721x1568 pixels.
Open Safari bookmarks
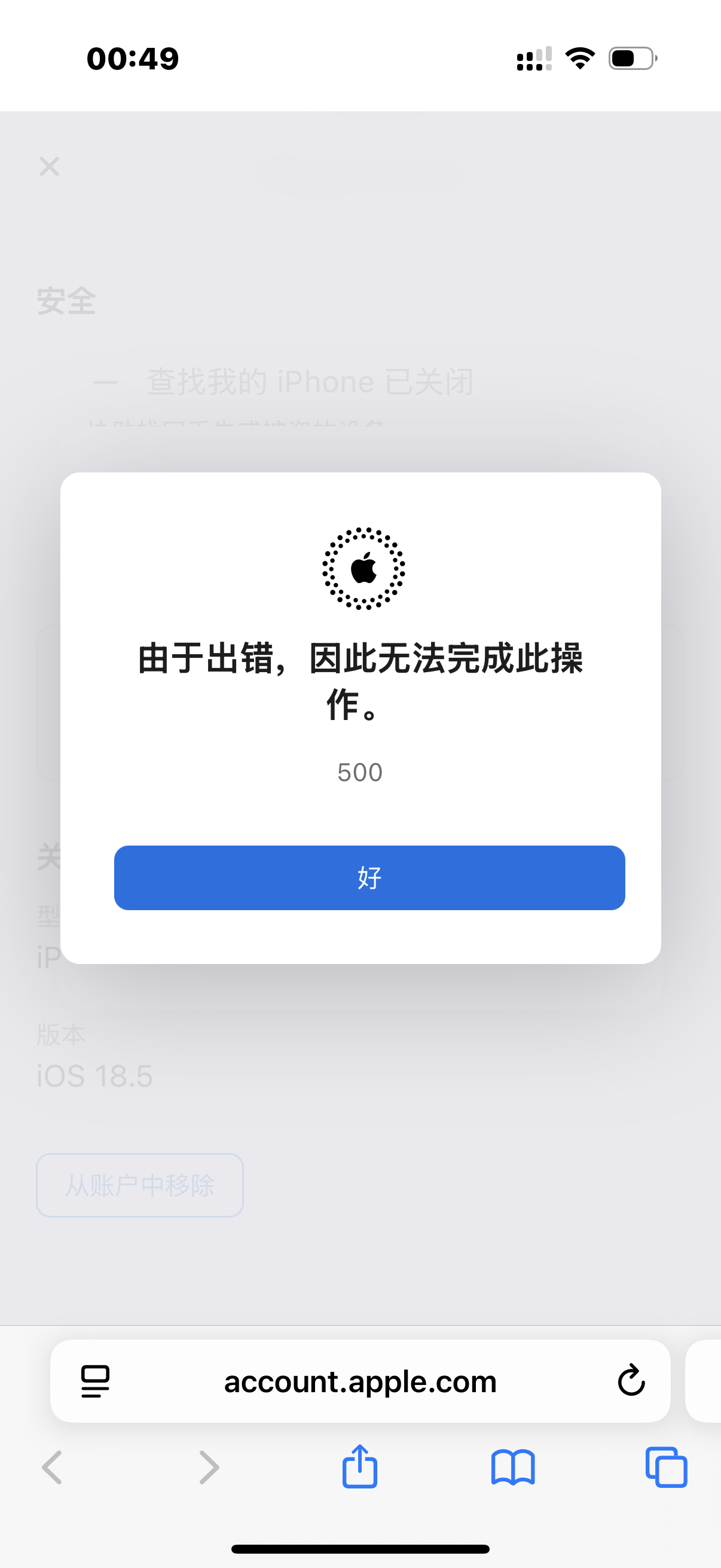point(513,1467)
